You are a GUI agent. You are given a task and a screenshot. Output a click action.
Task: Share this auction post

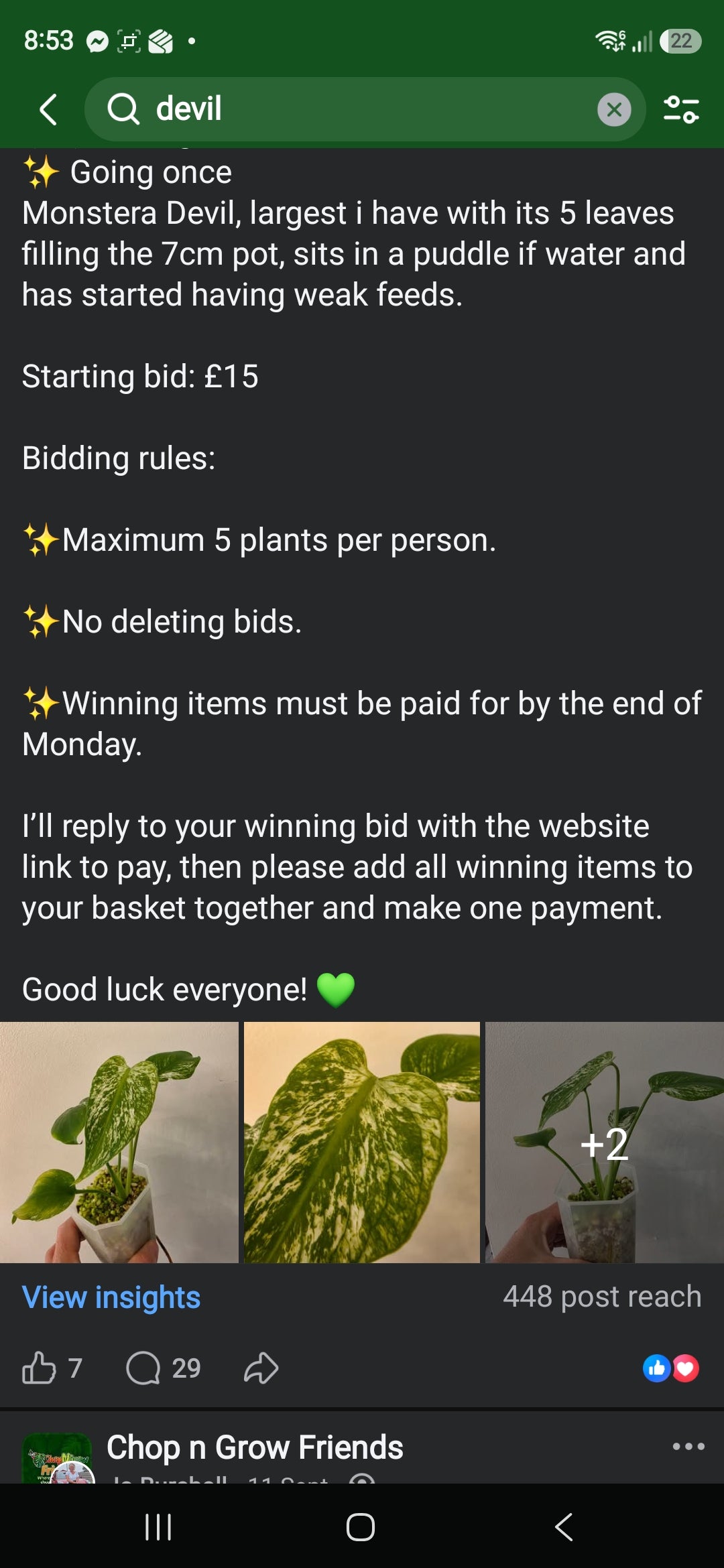pos(261,1368)
